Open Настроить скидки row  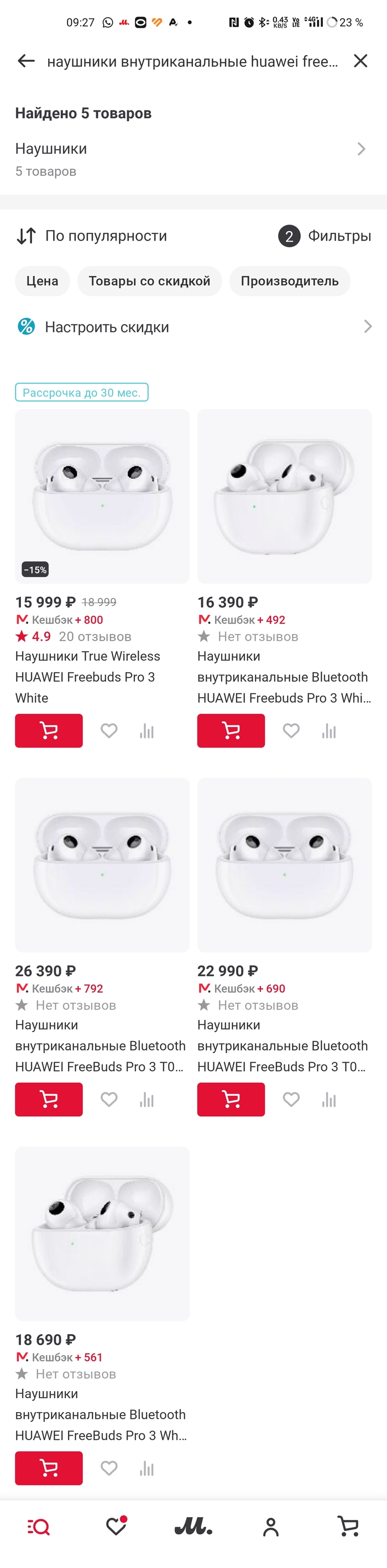point(192,327)
